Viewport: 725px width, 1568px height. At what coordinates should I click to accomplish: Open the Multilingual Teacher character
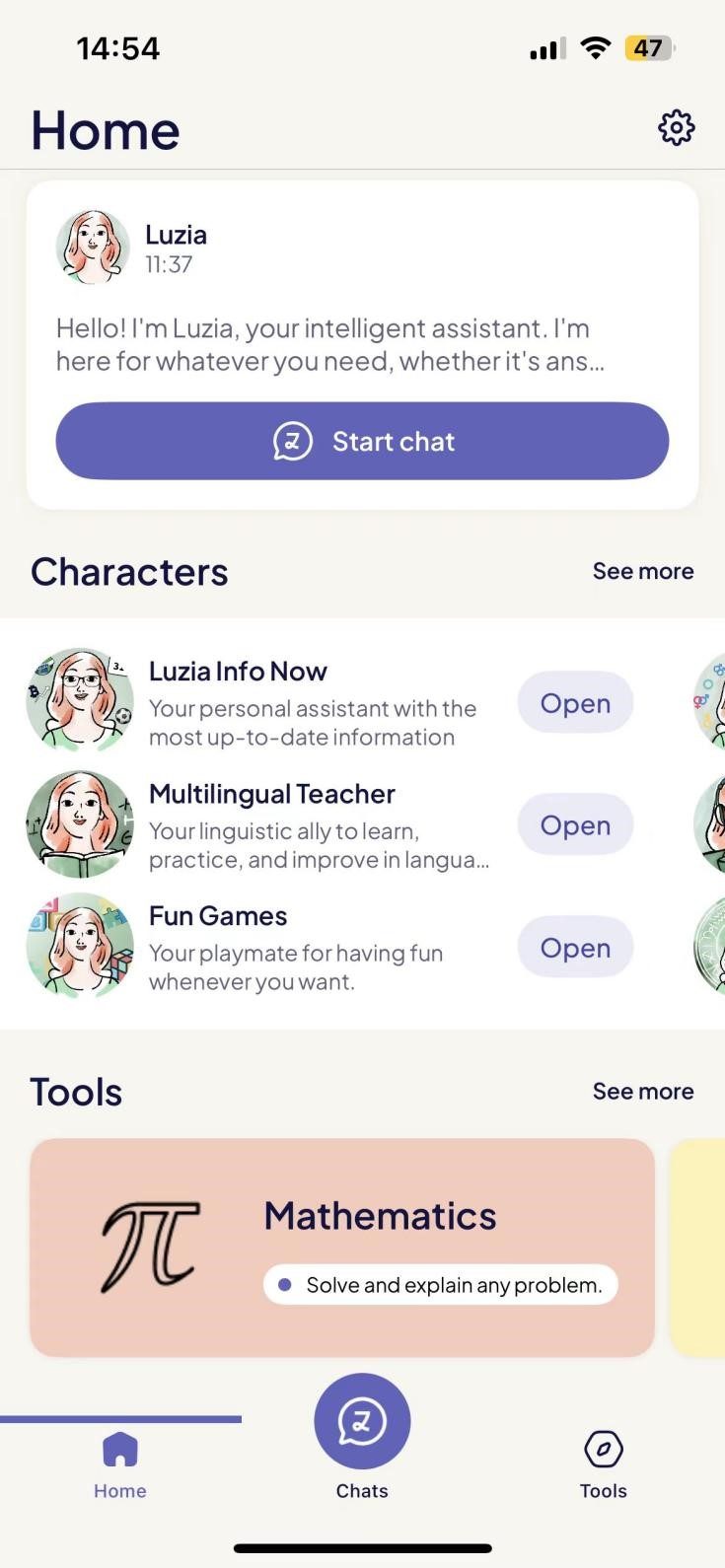575,825
